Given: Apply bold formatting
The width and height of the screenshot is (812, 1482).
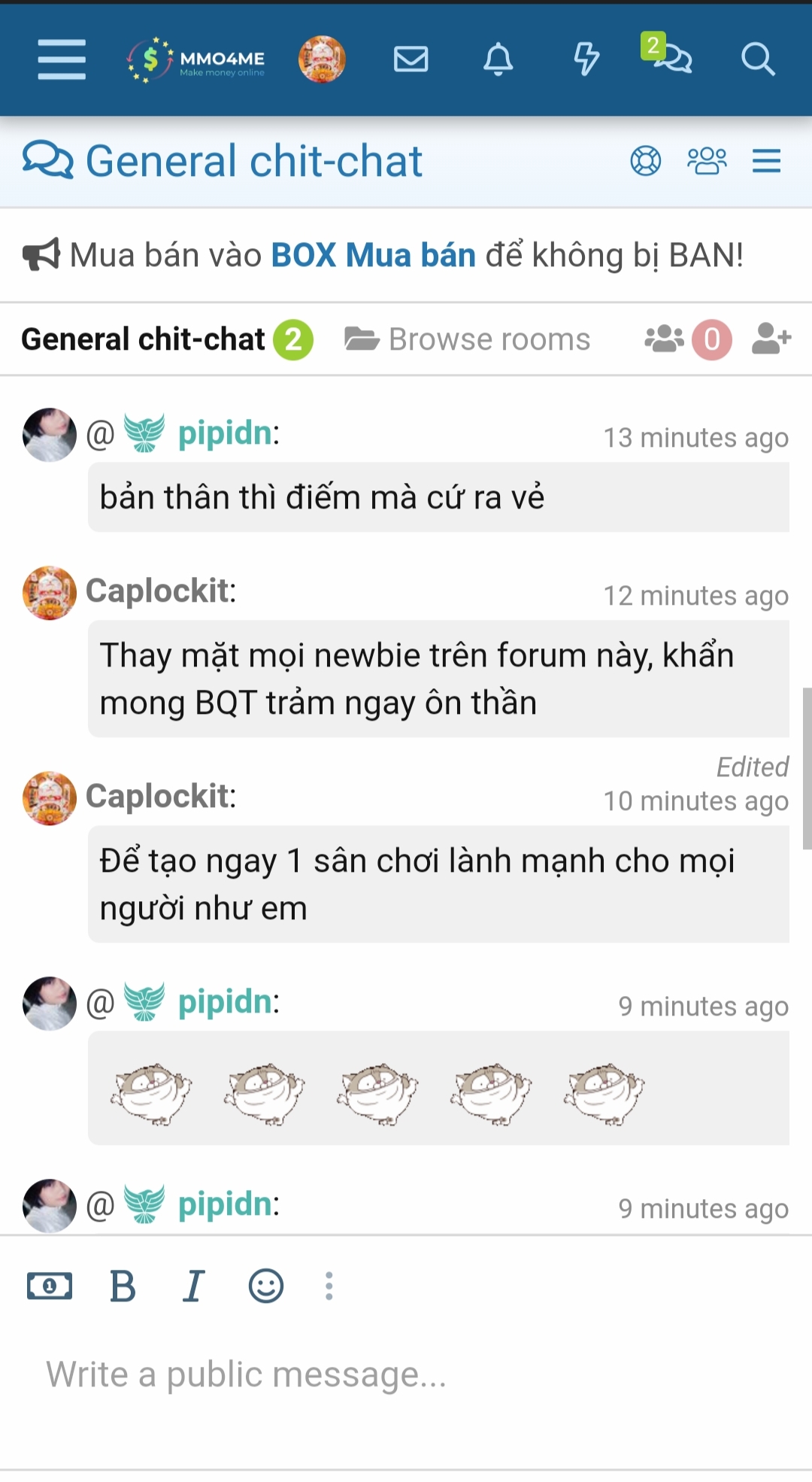Looking at the screenshot, I should (x=123, y=1286).
